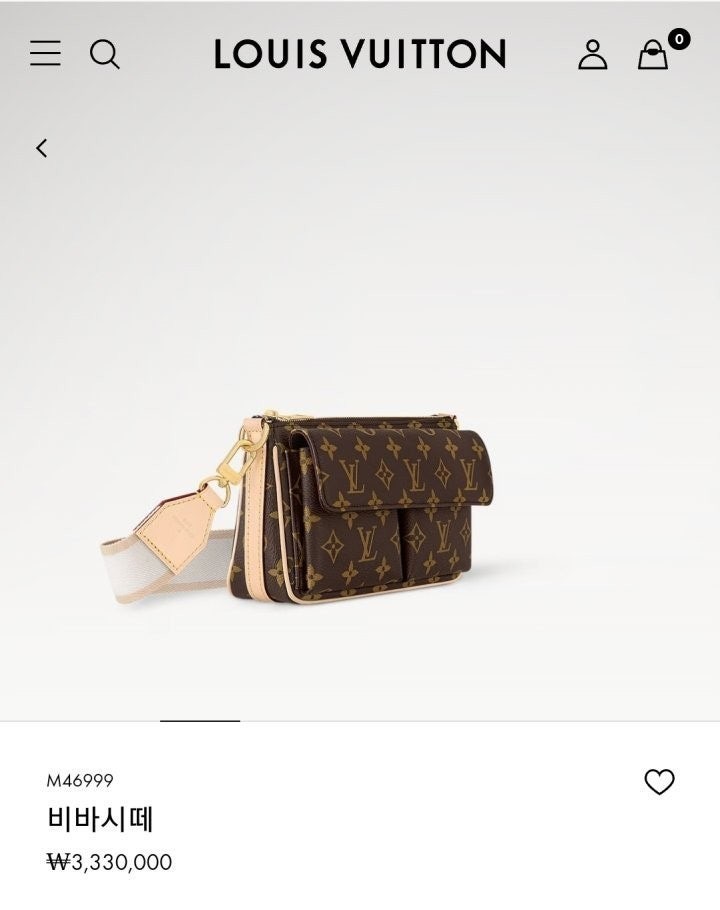Open the search magnifier
720x910 pixels.
pyautogui.click(x=105, y=54)
